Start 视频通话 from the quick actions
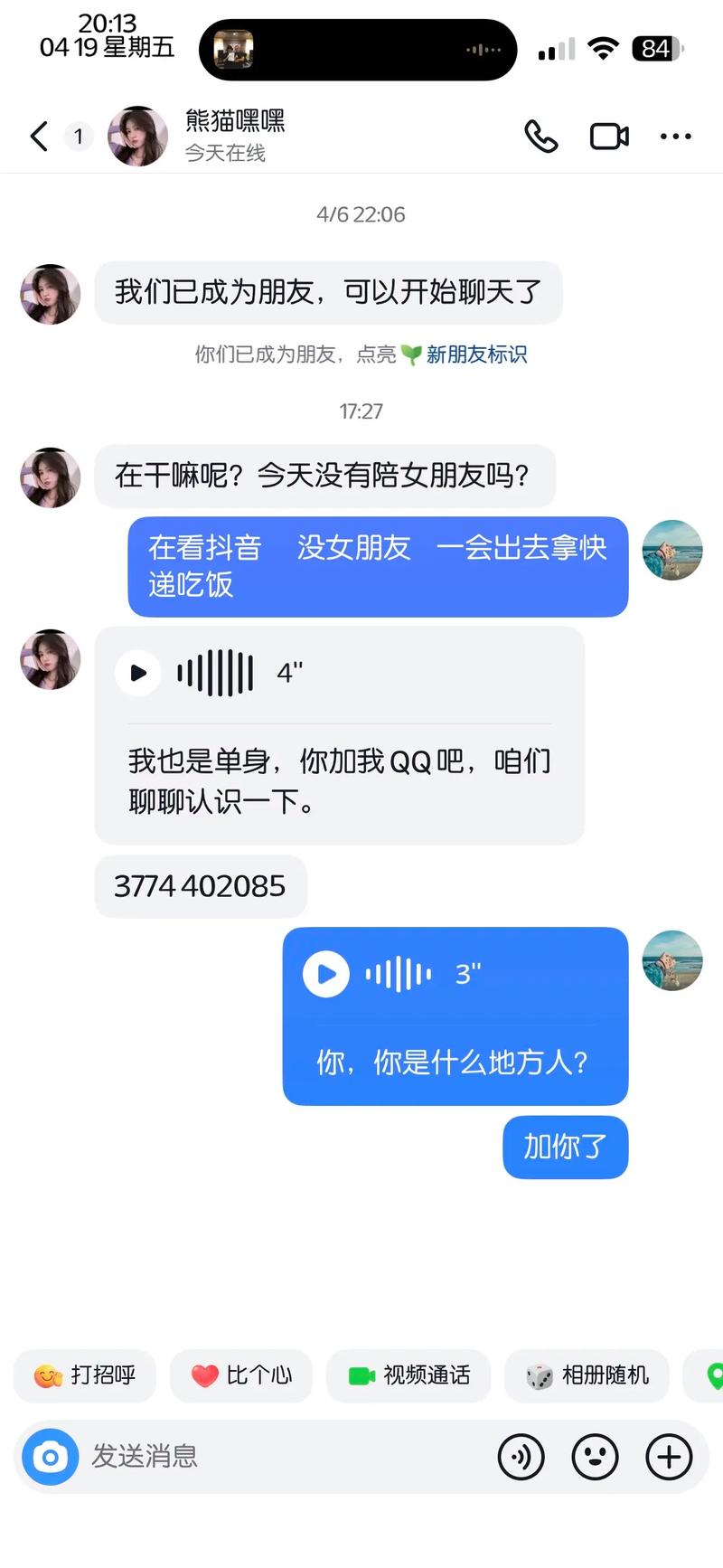The height and width of the screenshot is (1568, 723). [x=408, y=1375]
